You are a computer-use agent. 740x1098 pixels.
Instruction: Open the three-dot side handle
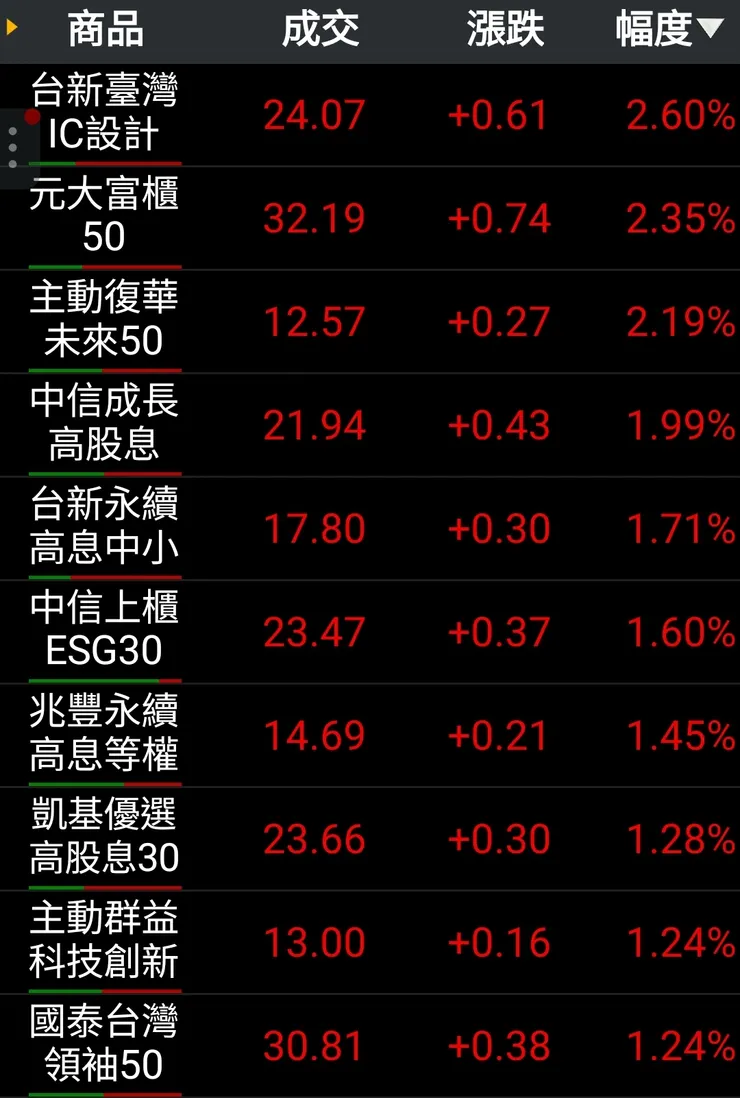13,148
